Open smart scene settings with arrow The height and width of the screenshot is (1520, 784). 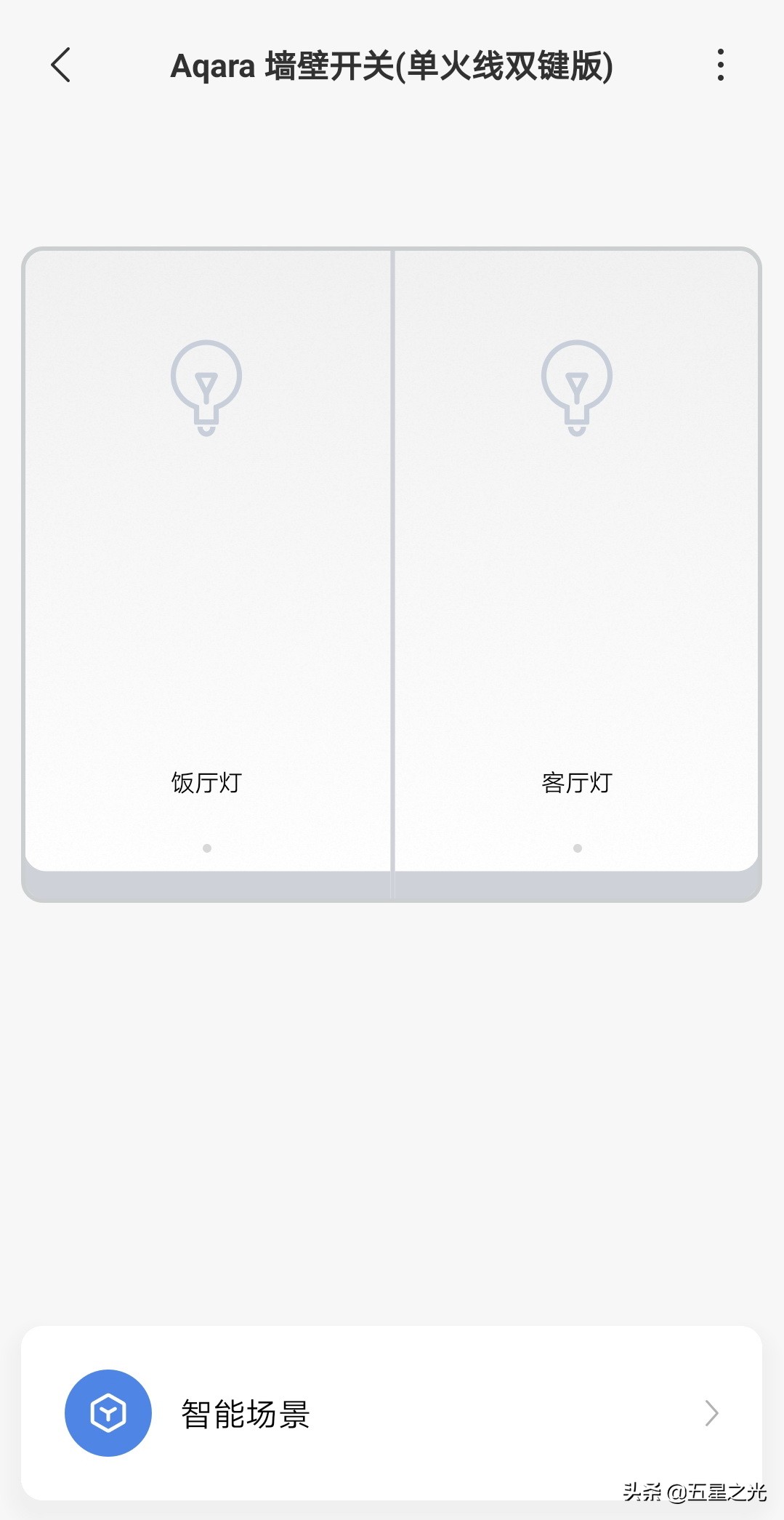(x=711, y=1412)
